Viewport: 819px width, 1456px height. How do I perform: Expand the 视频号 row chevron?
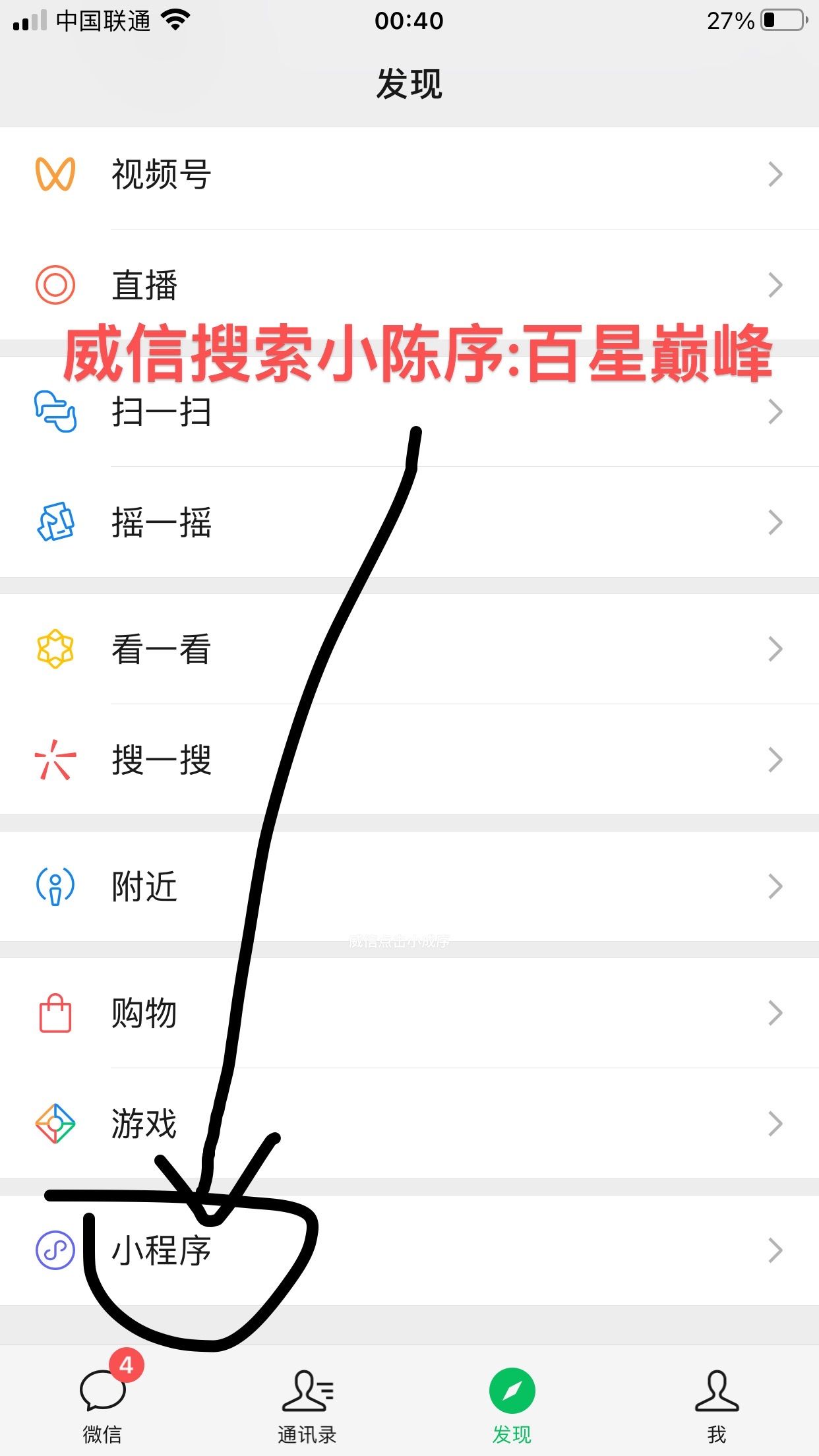tap(775, 173)
